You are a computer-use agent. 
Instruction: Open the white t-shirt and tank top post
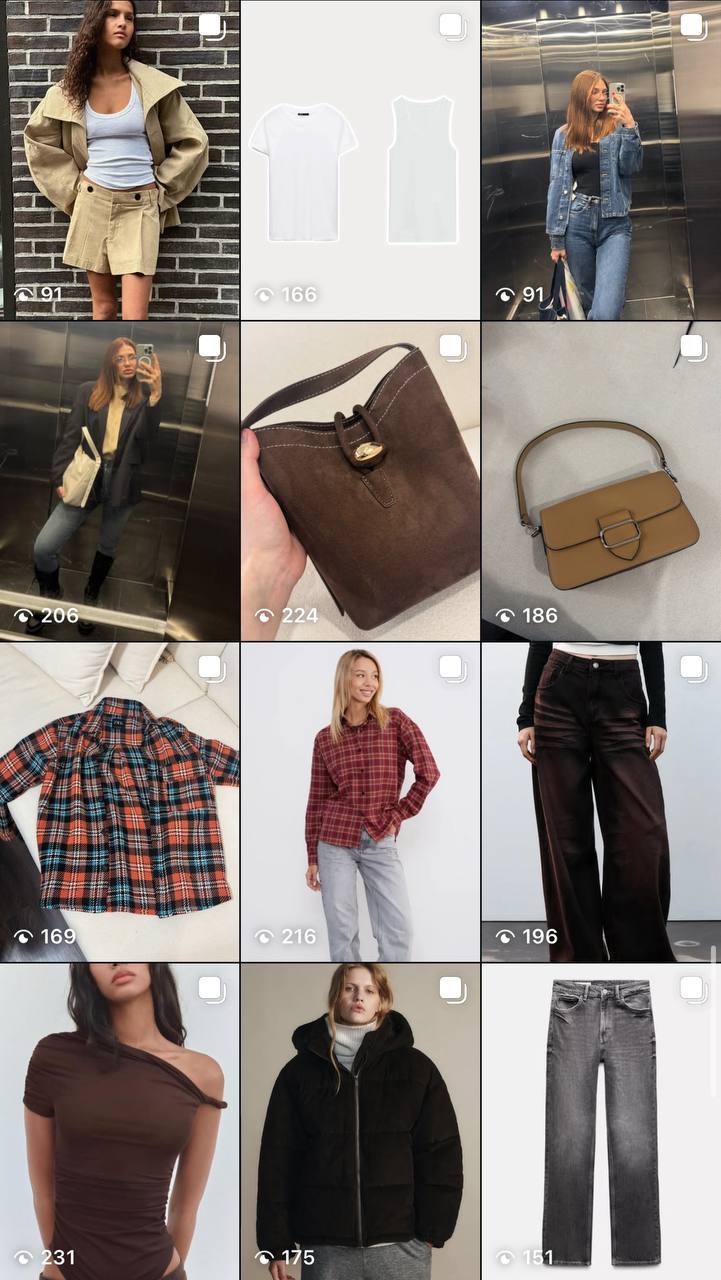[x=360, y=160]
